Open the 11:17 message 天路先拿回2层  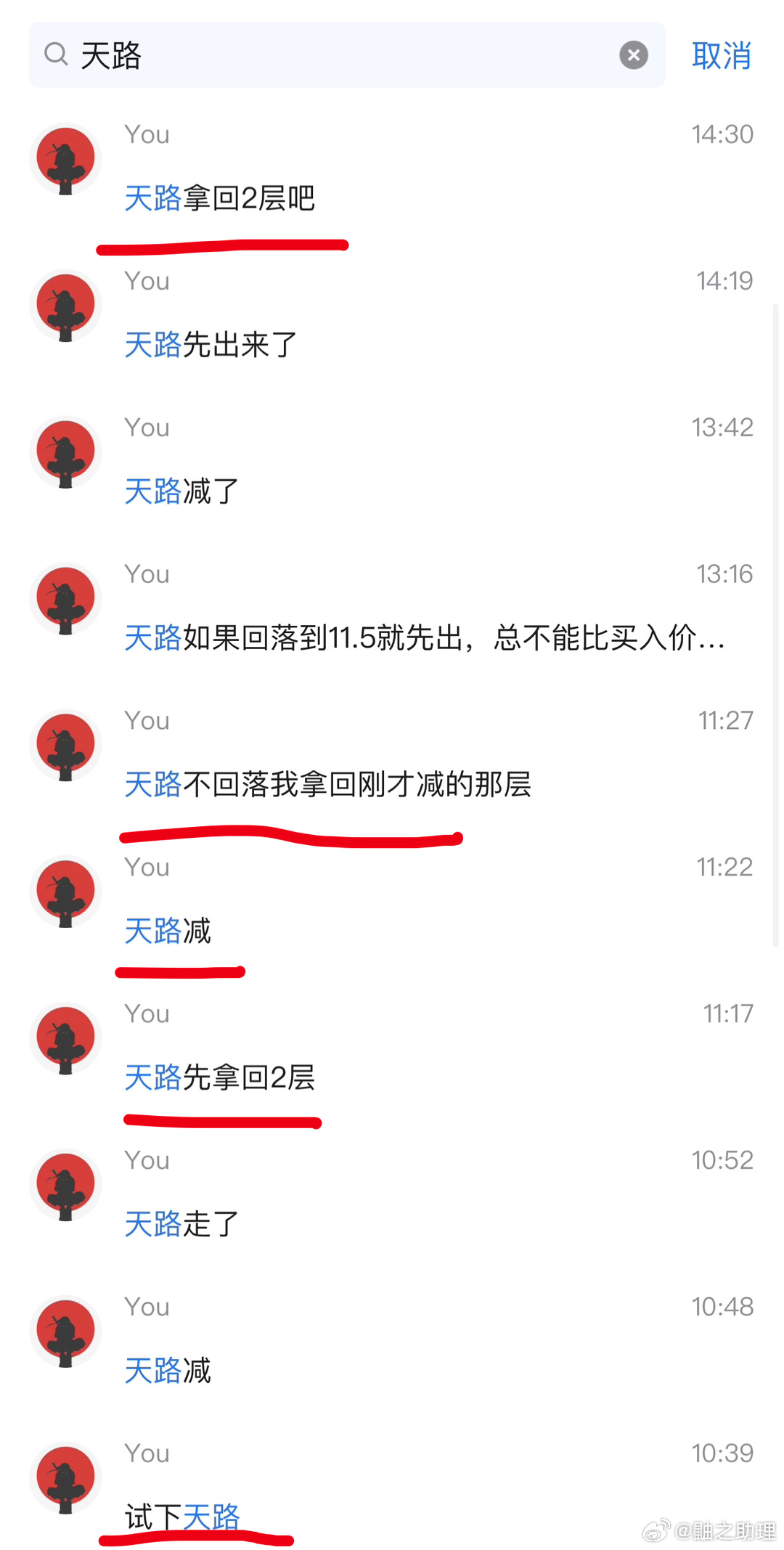pos(392,1046)
